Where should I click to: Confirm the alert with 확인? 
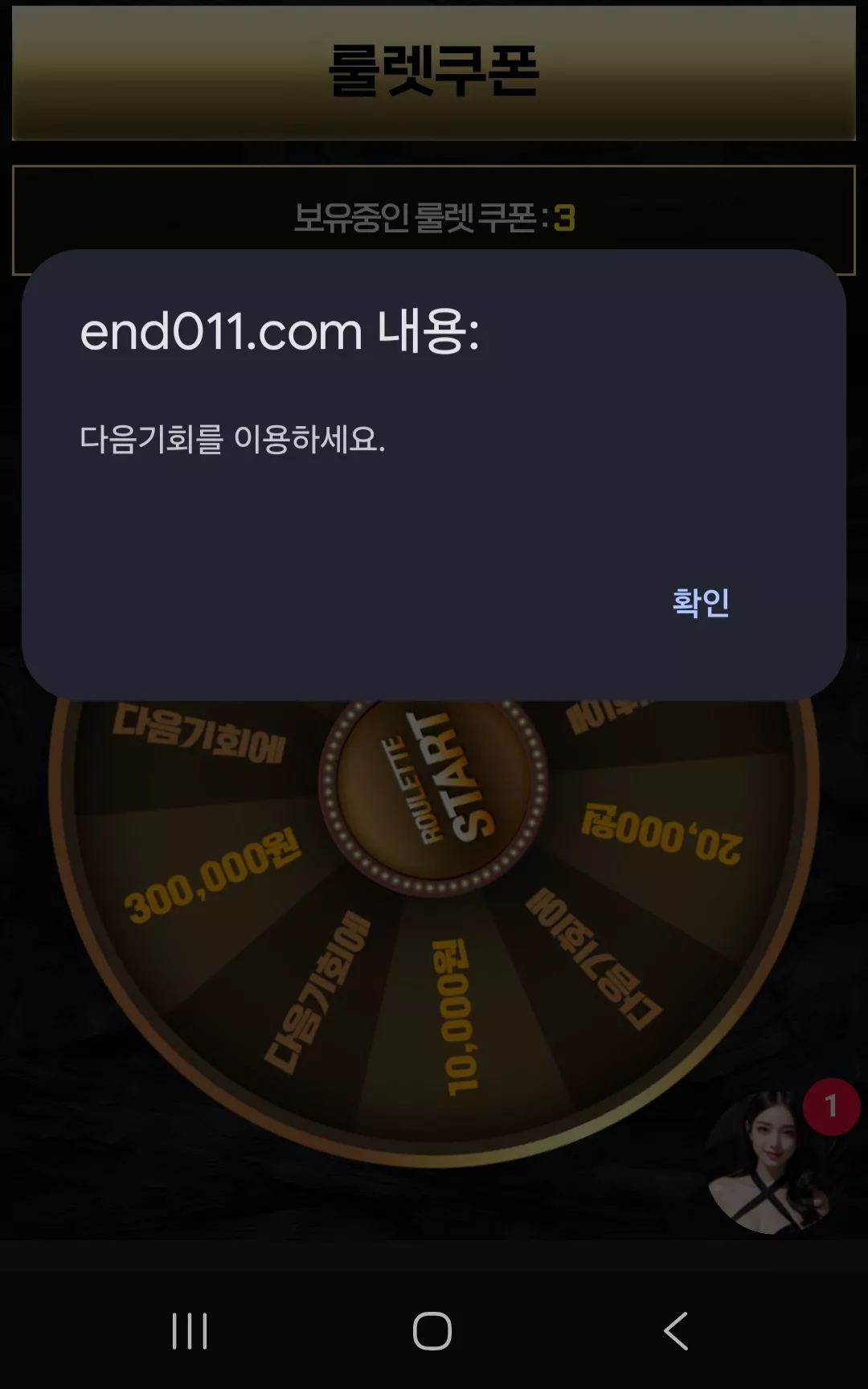click(701, 602)
